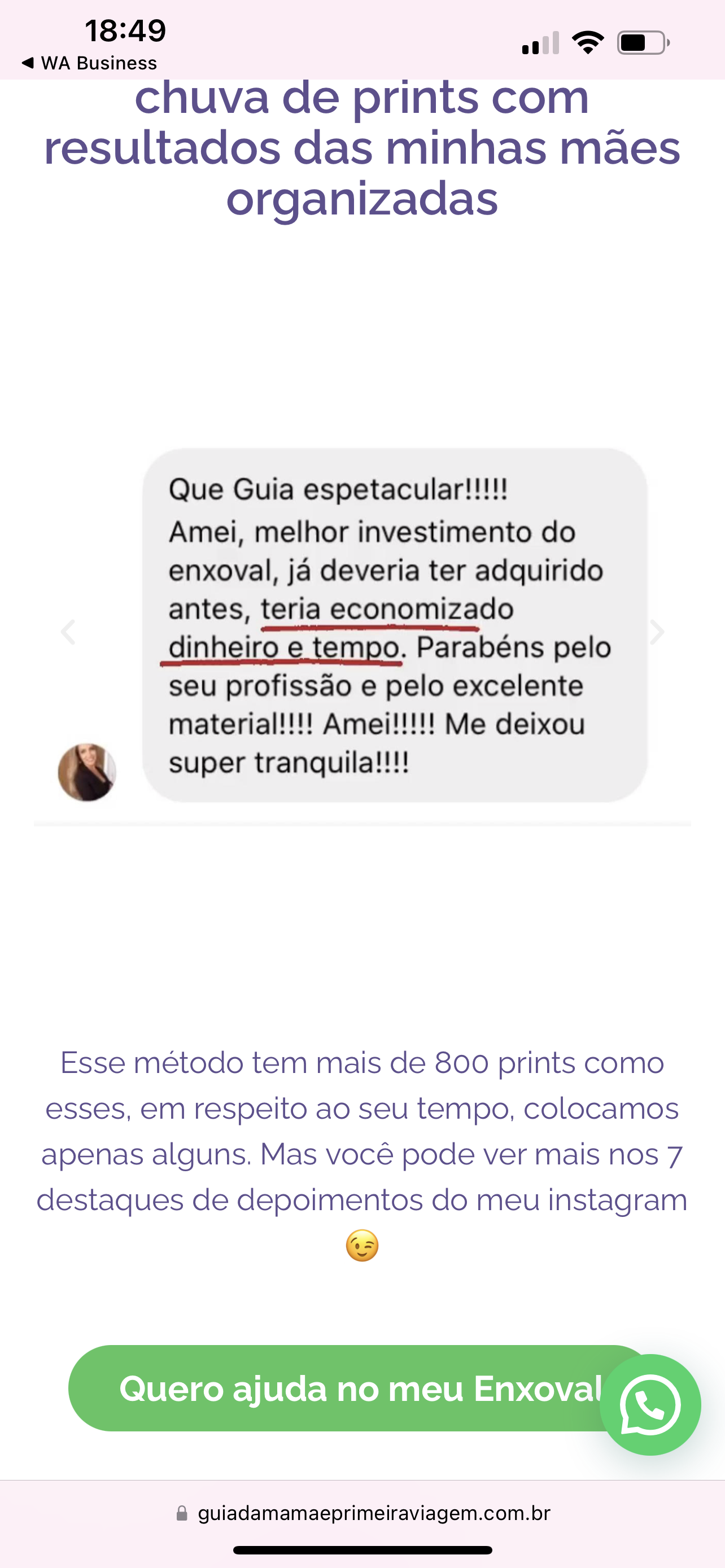725x1568 pixels.
Task: Open the floating WhatsApp chat button
Action: click(650, 1405)
